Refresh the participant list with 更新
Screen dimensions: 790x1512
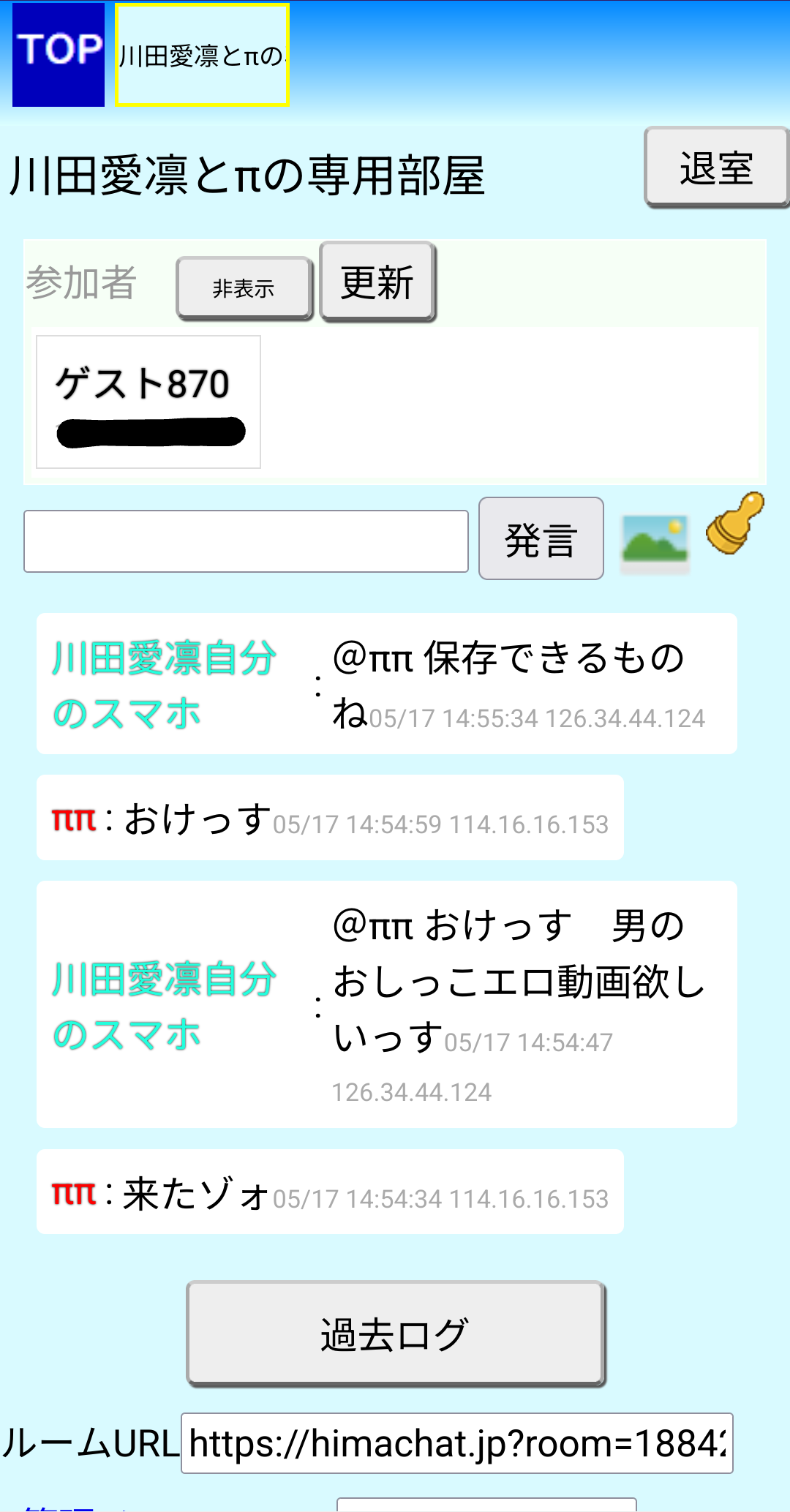click(x=377, y=282)
